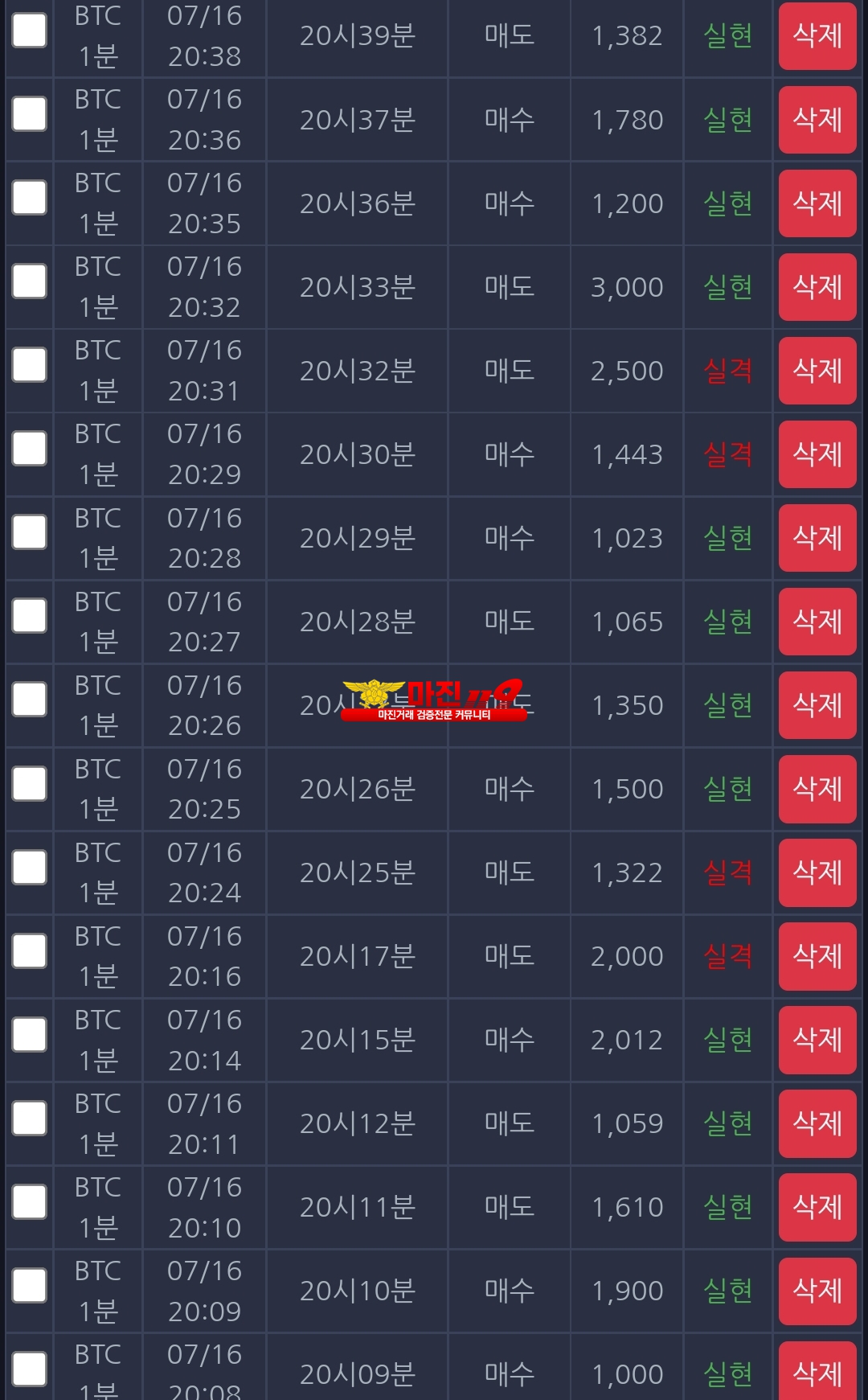Tick the checkbox for the 20시30분 1,443 row
Viewport: 868px width, 1400px height.
30,449
